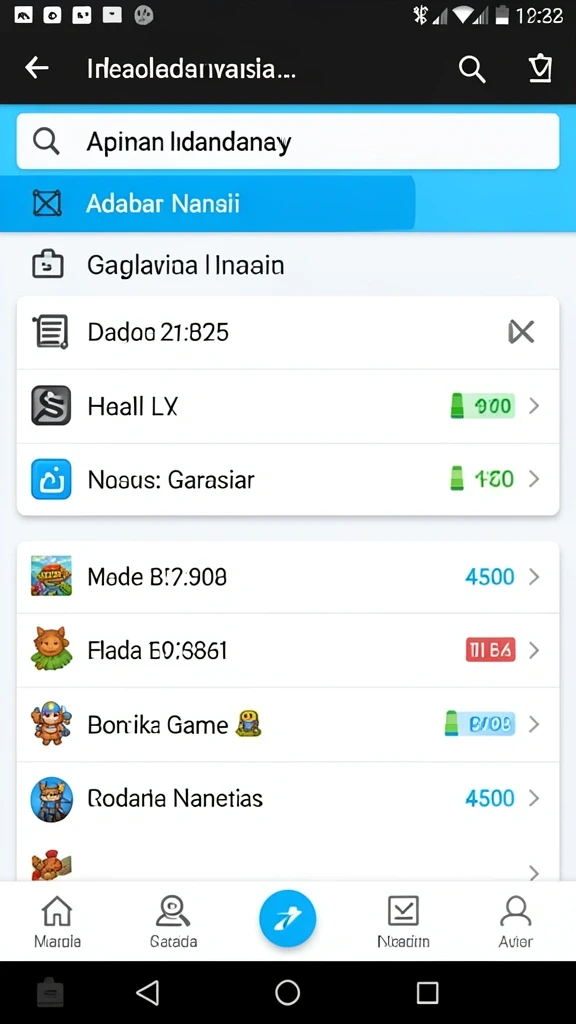Open the Flada B0:6861 row

pos(288,650)
